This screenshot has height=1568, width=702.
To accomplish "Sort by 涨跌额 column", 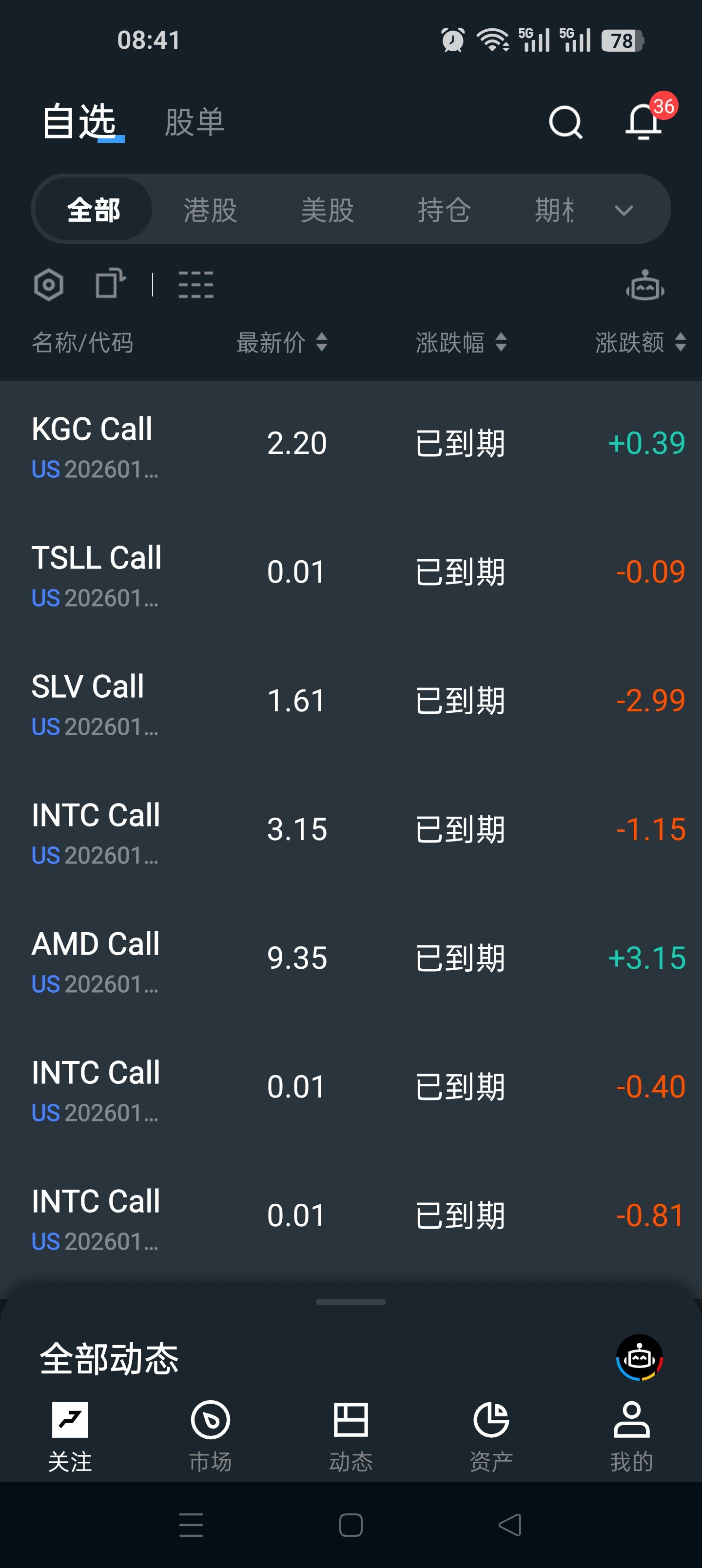I will coord(640,342).
